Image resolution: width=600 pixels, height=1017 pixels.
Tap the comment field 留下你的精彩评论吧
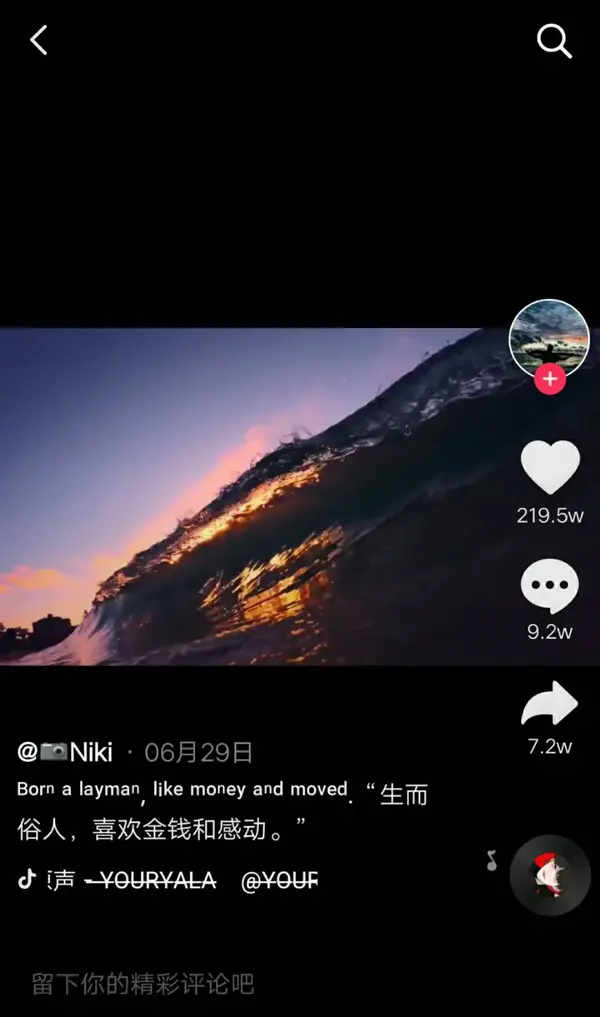[143, 984]
